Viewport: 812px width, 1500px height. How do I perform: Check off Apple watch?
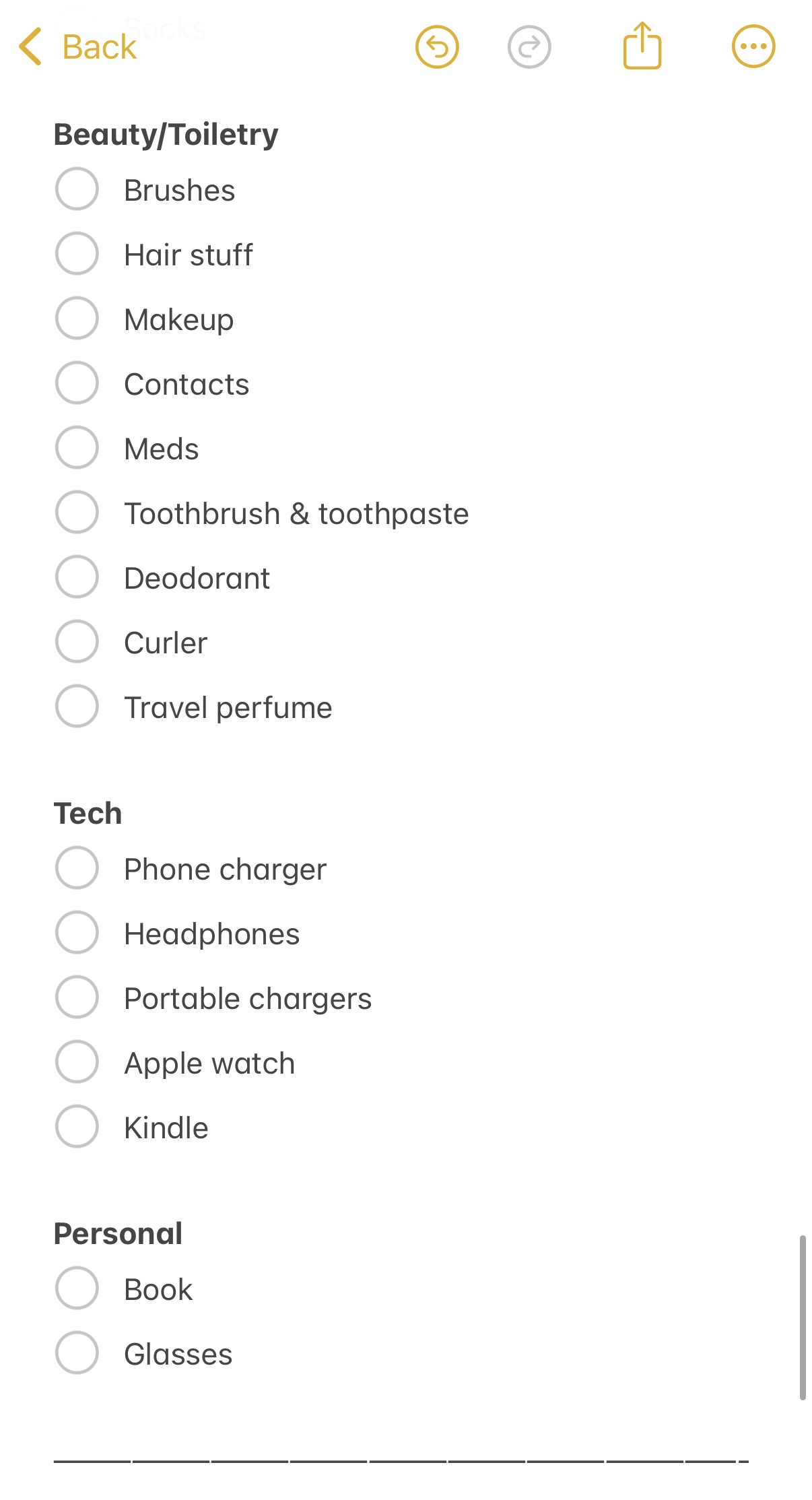tap(77, 1062)
